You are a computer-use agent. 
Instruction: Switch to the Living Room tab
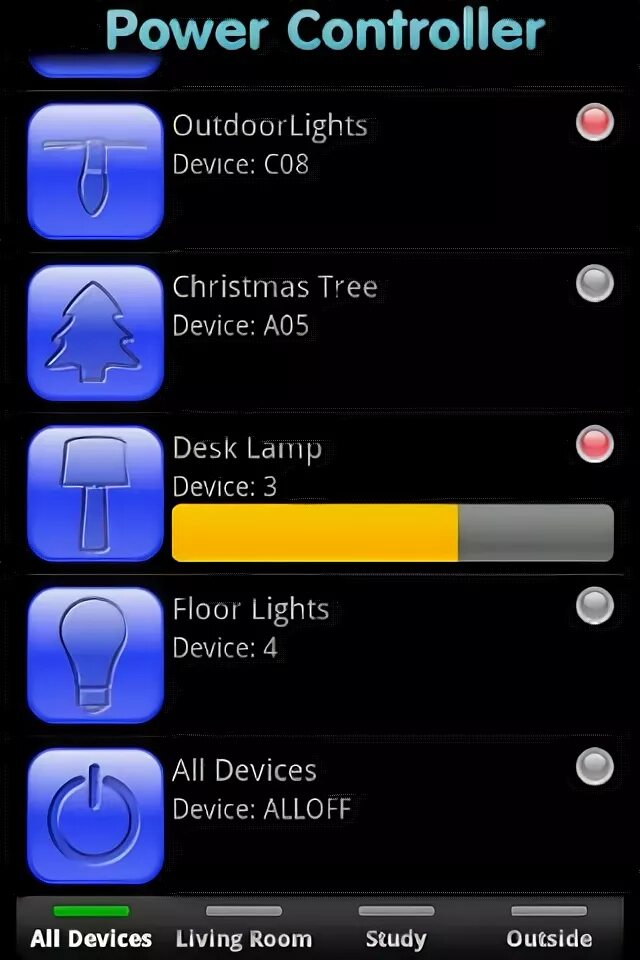tap(243, 928)
